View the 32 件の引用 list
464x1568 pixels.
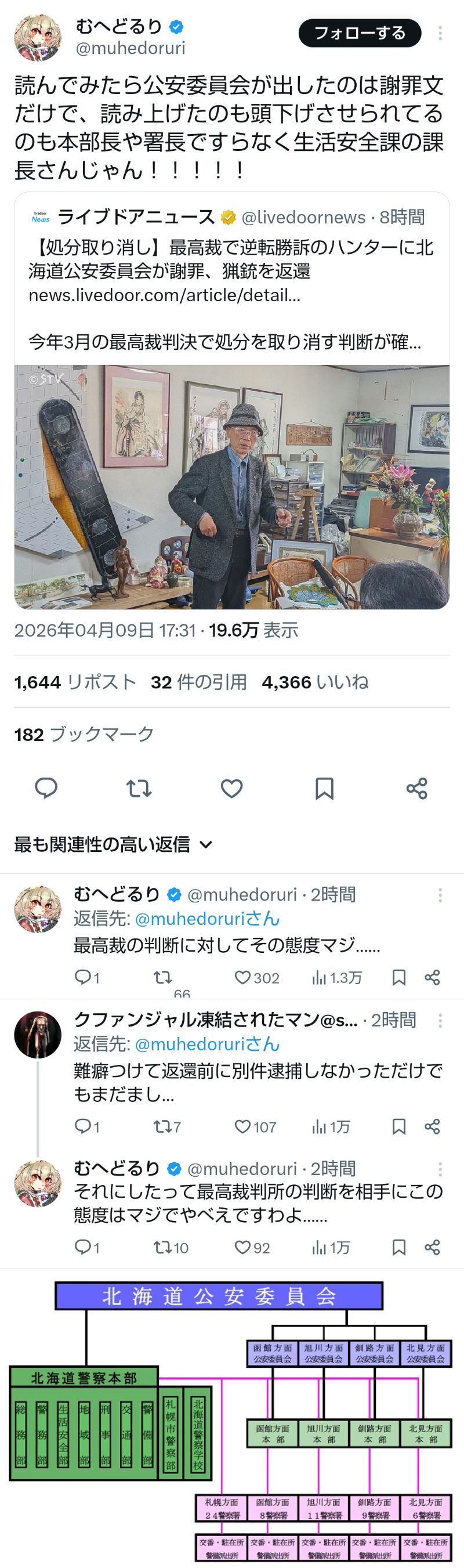coord(199,682)
